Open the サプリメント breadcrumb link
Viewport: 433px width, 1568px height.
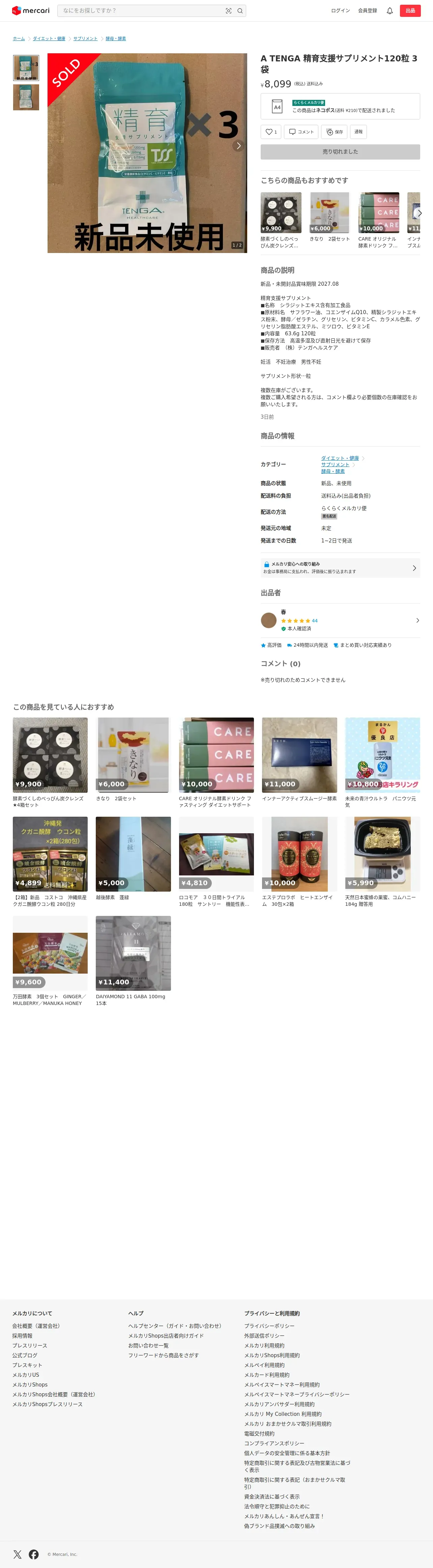coord(85,38)
